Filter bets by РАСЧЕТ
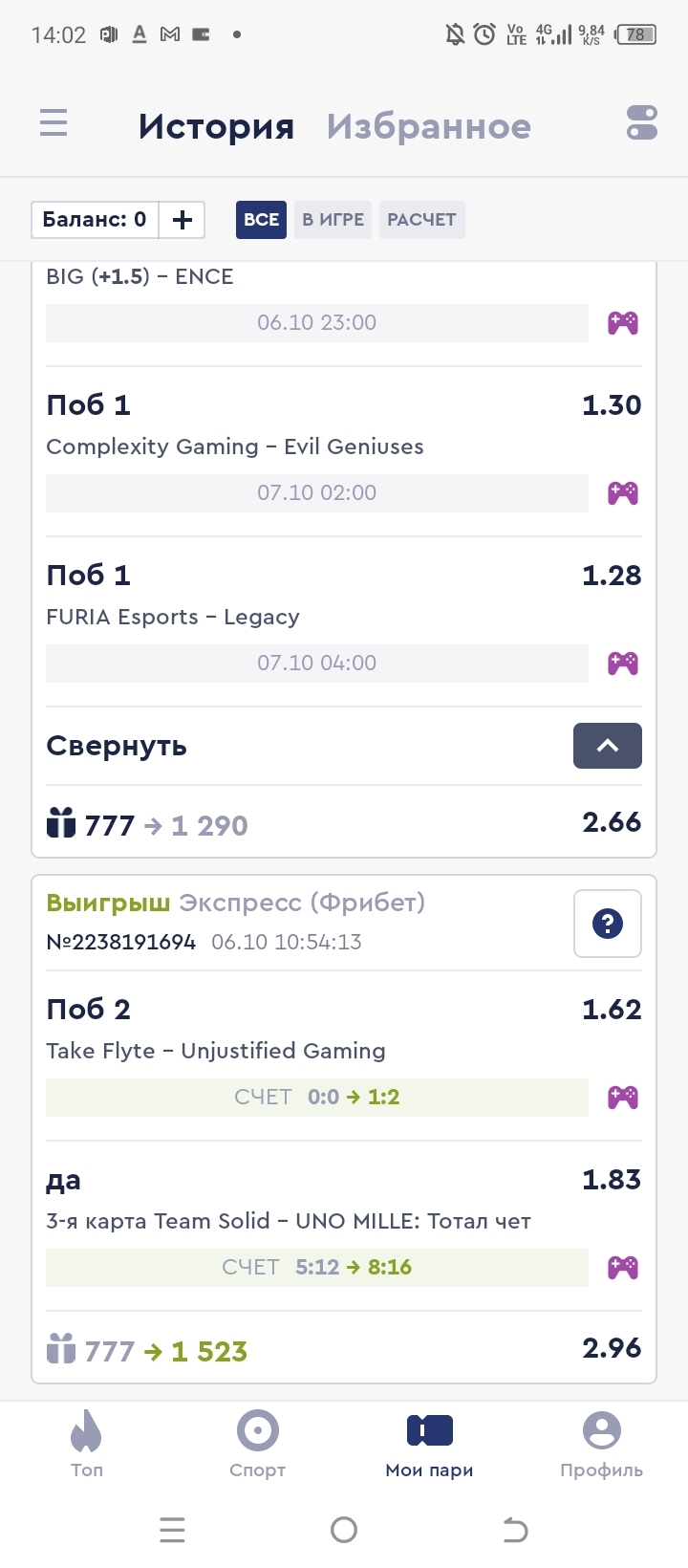Viewport: 688px width, 1568px height. (x=421, y=220)
